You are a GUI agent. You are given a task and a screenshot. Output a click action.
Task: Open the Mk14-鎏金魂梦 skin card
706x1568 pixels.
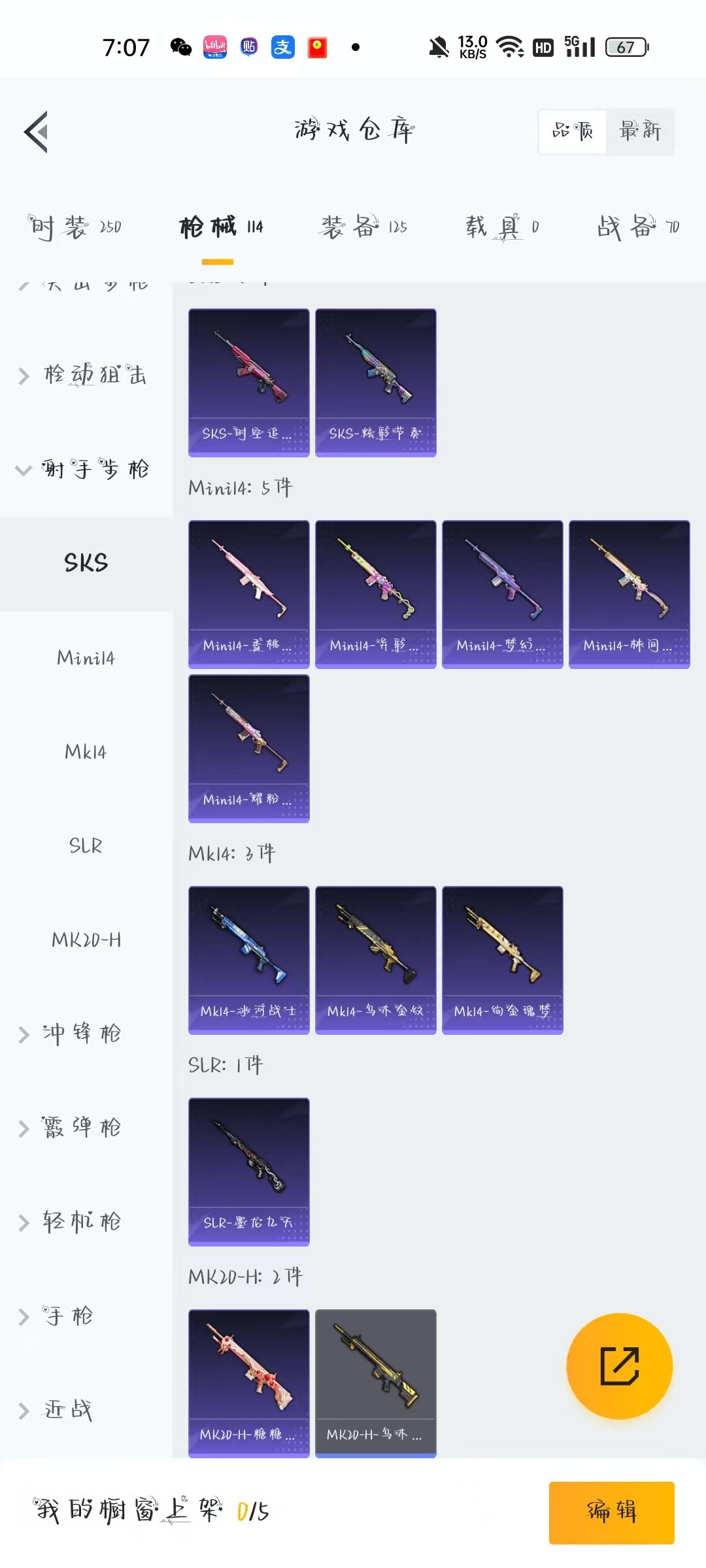point(502,960)
